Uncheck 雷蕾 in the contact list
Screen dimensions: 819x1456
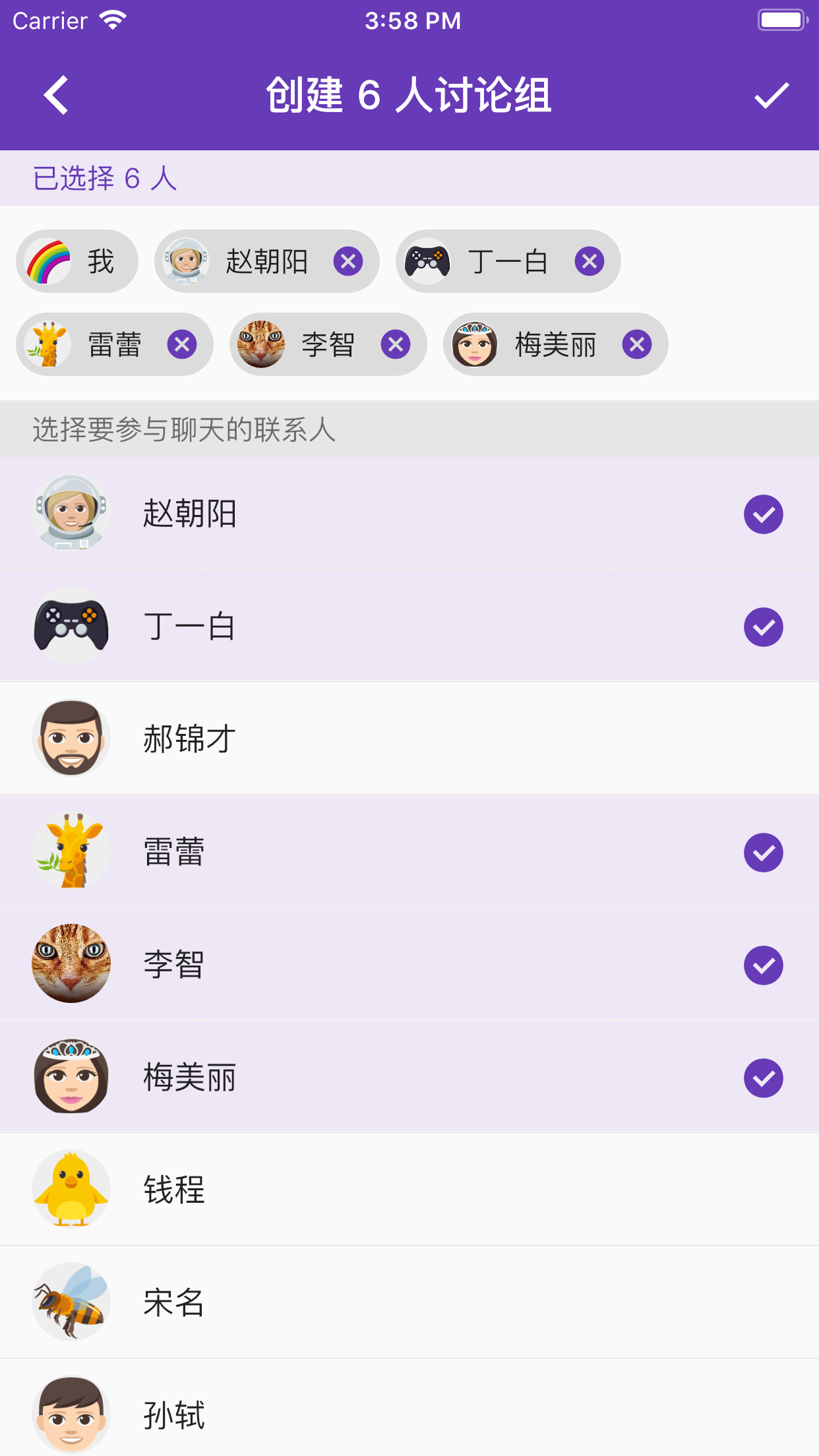coord(763,853)
